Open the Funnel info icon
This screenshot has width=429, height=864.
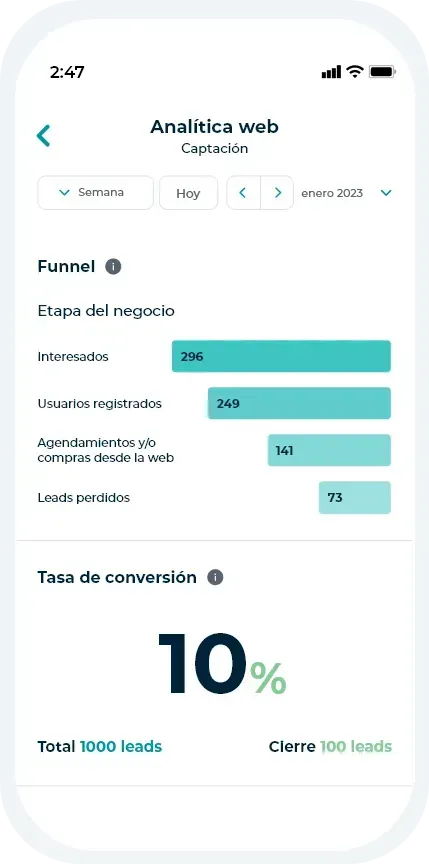(x=113, y=267)
